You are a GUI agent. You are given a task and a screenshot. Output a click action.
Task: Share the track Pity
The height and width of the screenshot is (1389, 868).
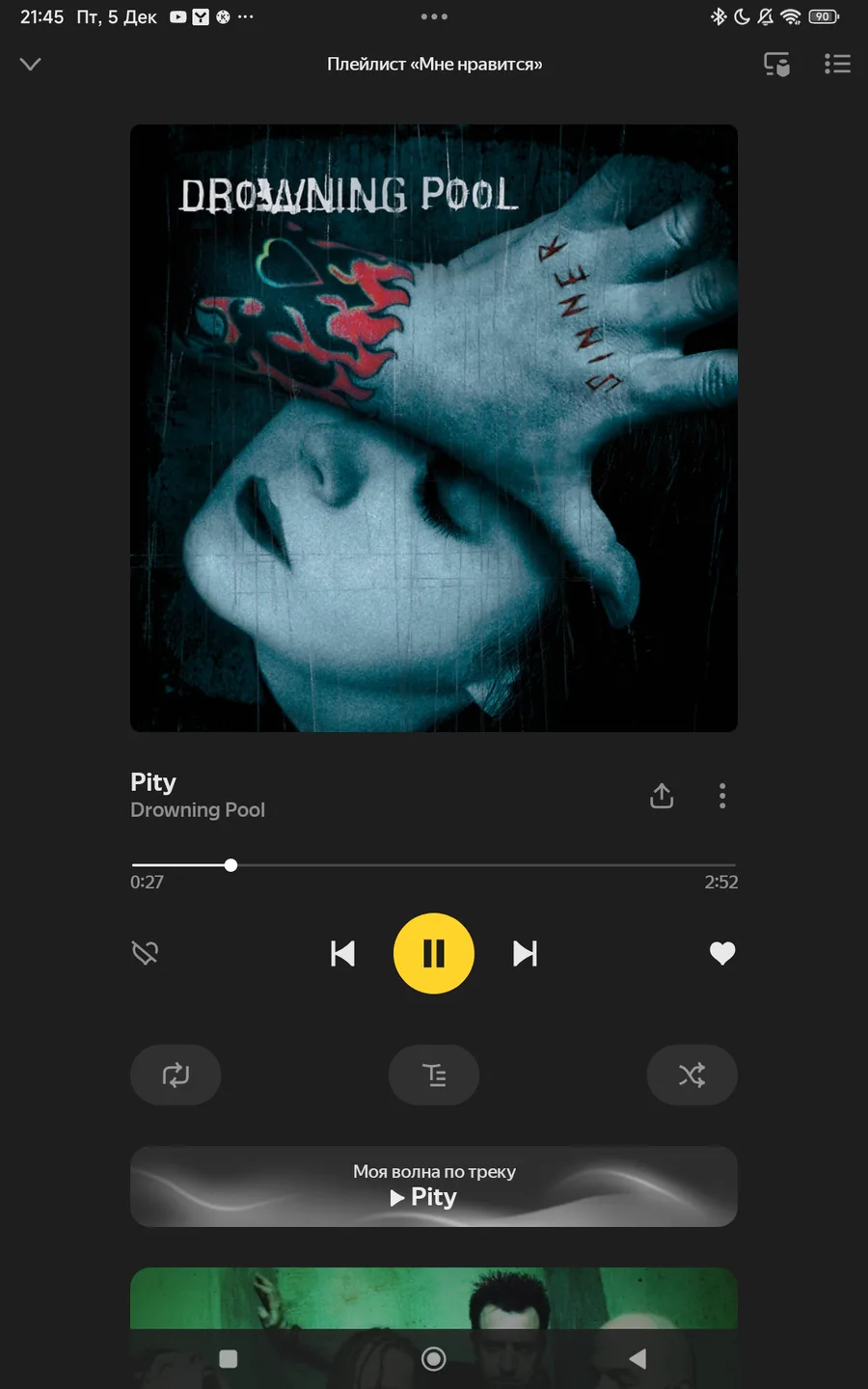tap(662, 796)
